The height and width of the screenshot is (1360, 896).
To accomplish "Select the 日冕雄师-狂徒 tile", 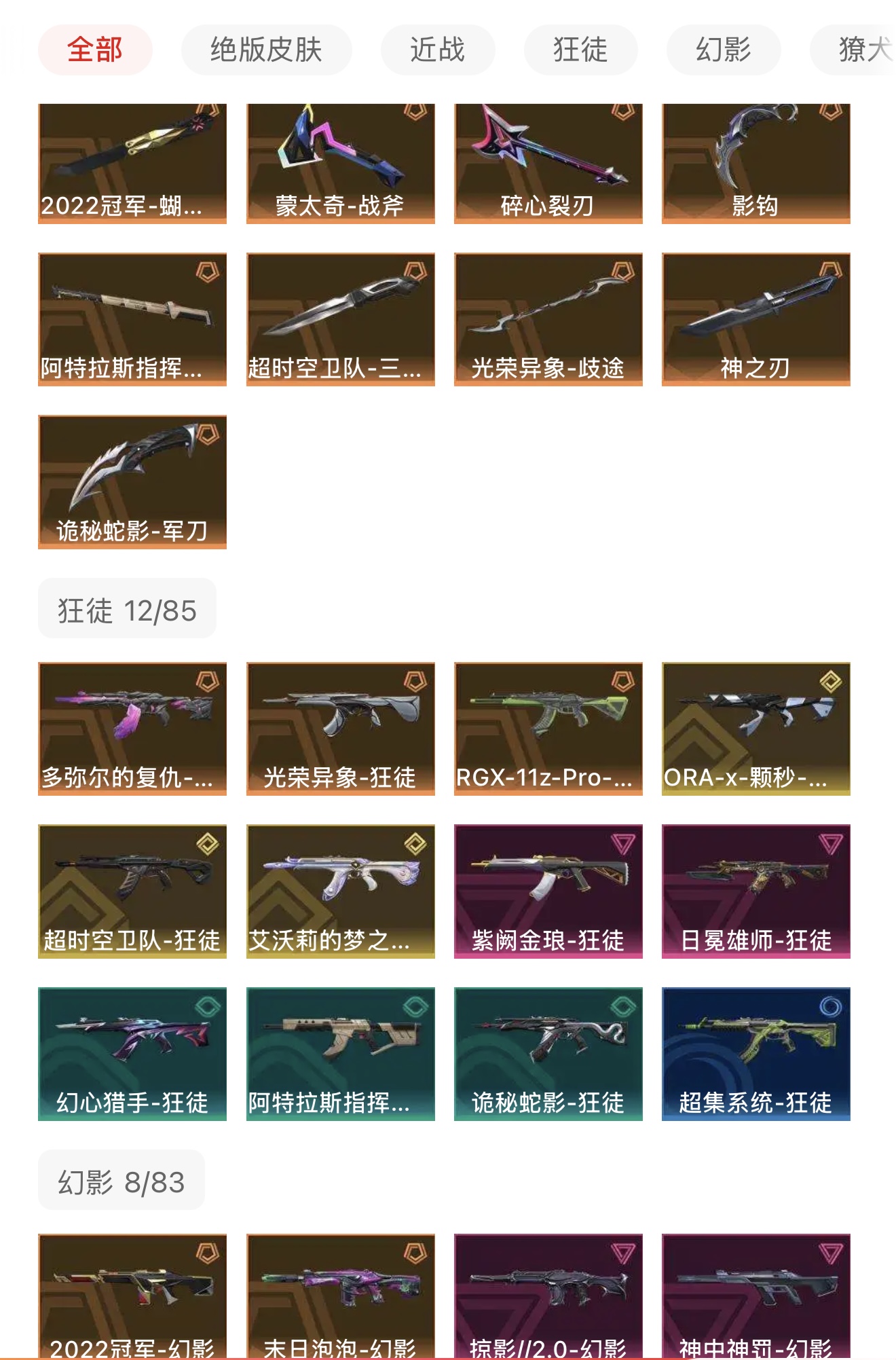I will [x=755, y=892].
